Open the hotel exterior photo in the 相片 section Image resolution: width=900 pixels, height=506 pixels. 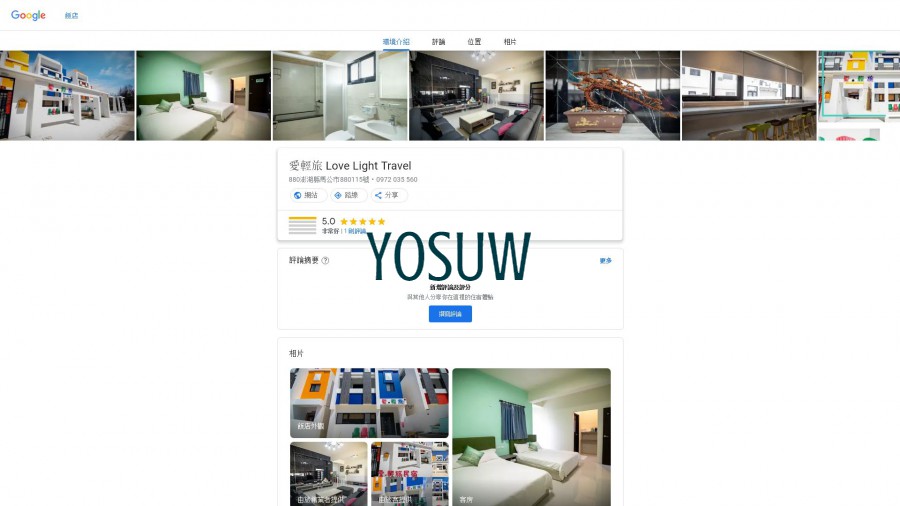369,403
